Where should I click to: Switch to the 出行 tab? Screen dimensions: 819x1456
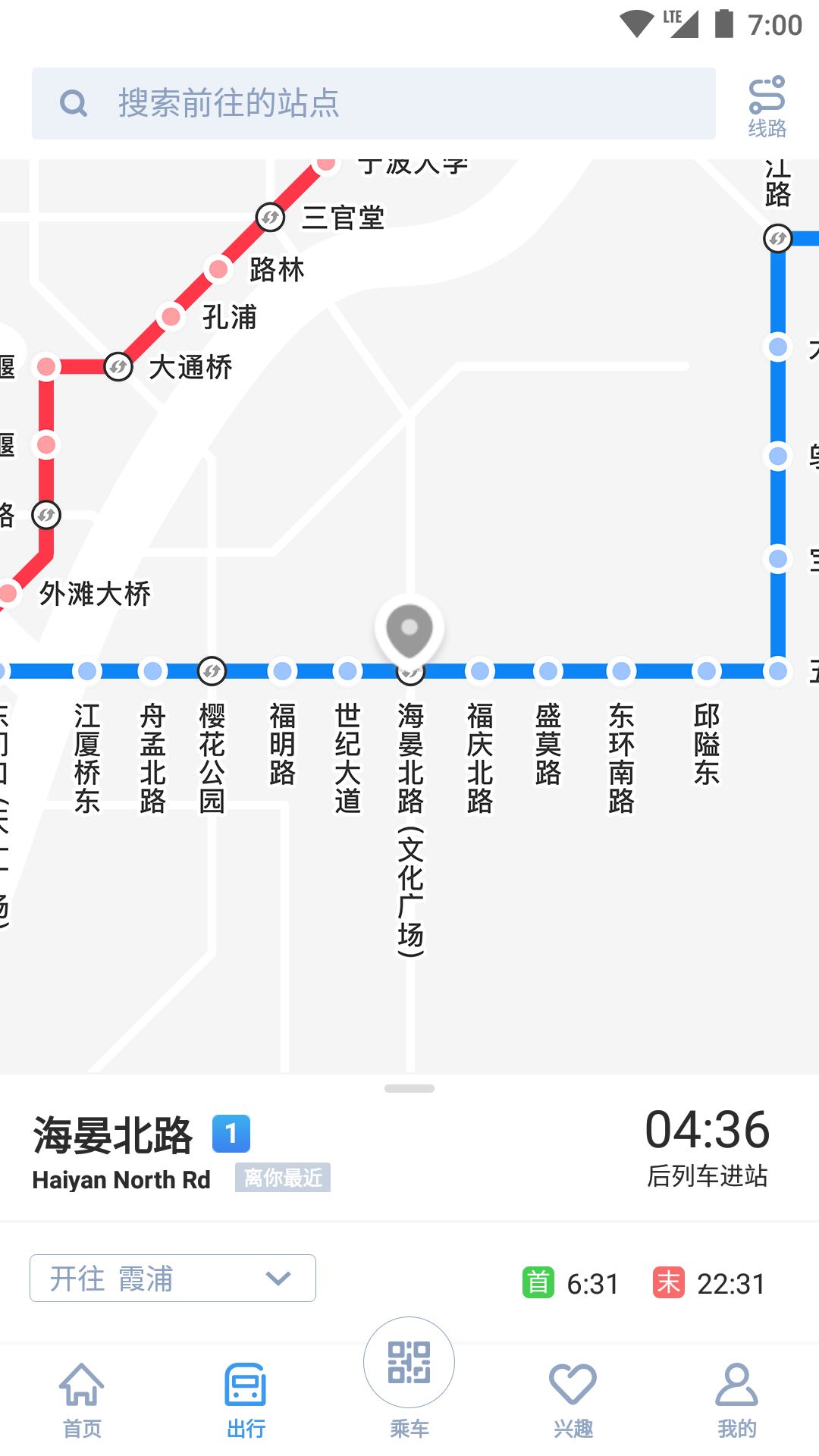tap(245, 1382)
